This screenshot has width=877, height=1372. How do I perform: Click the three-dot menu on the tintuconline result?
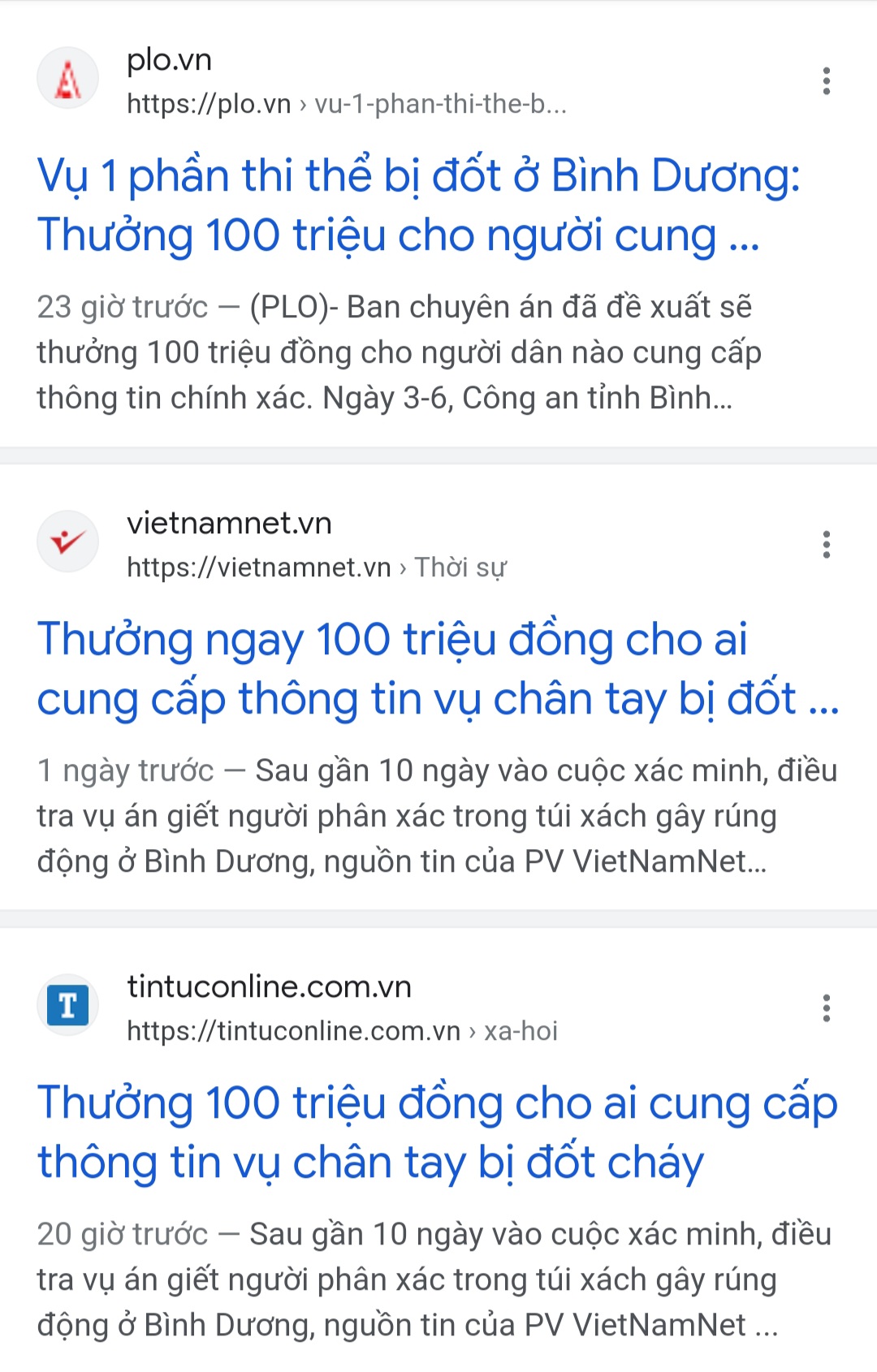click(x=827, y=1007)
